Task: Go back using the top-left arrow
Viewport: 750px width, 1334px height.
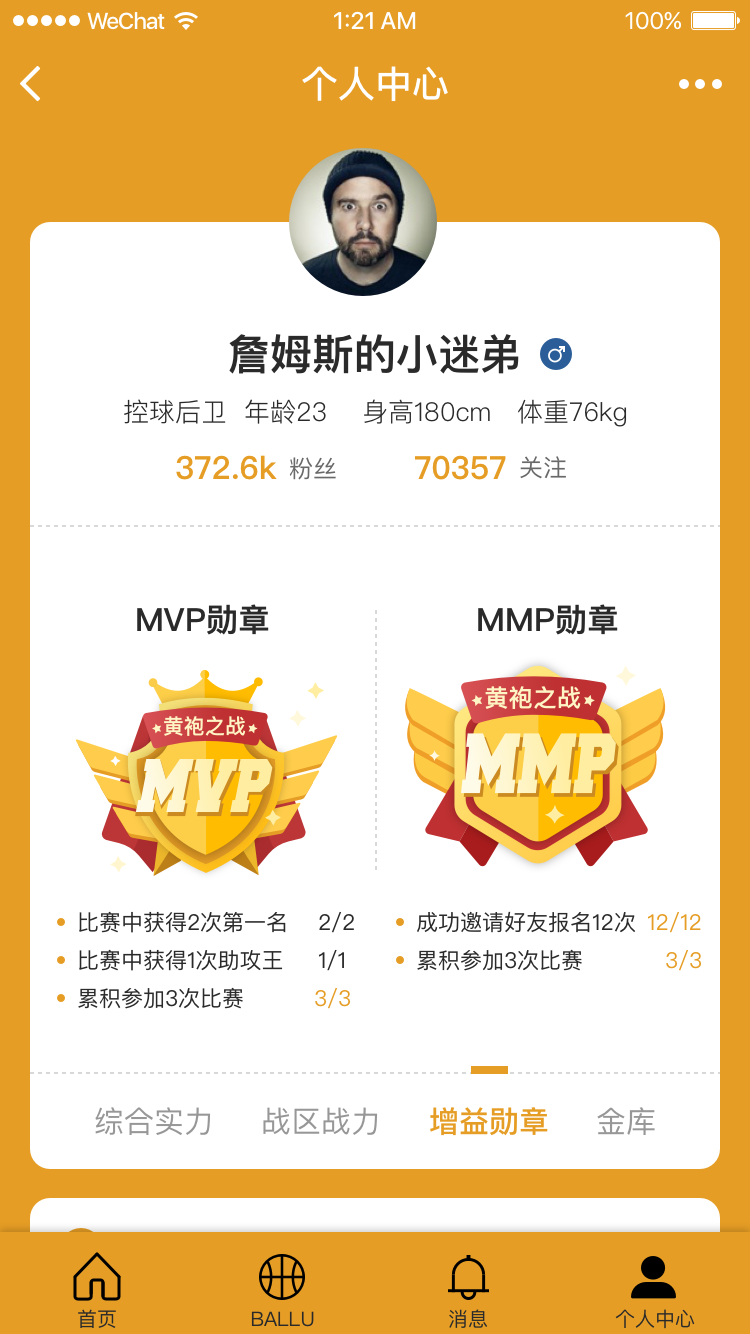Action: [x=31, y=84]
